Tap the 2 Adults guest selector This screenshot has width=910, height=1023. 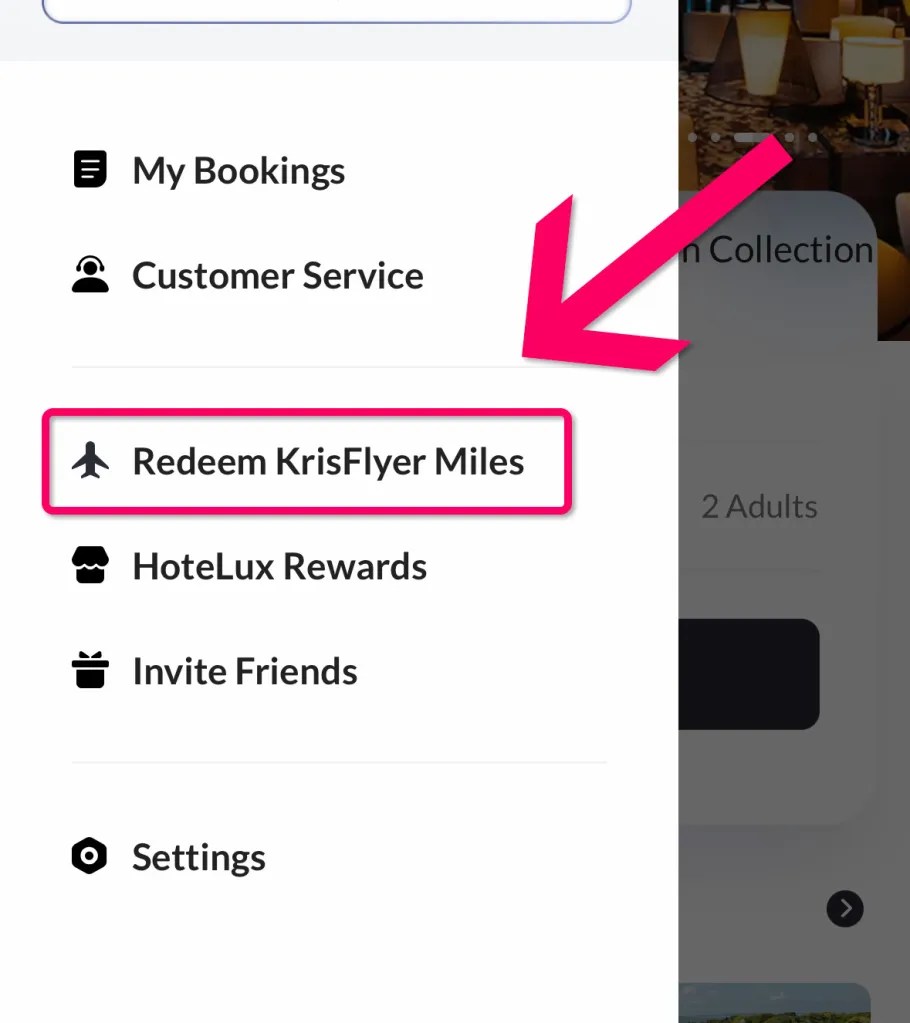coord(759,507)
